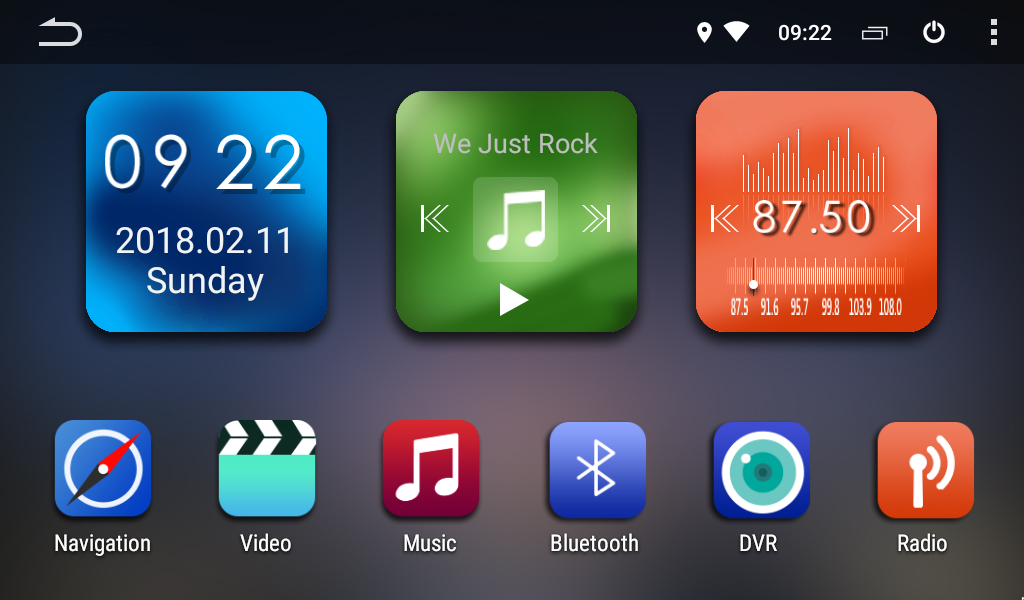
Task: Start the DVR app
Action: tap(761, 469)
